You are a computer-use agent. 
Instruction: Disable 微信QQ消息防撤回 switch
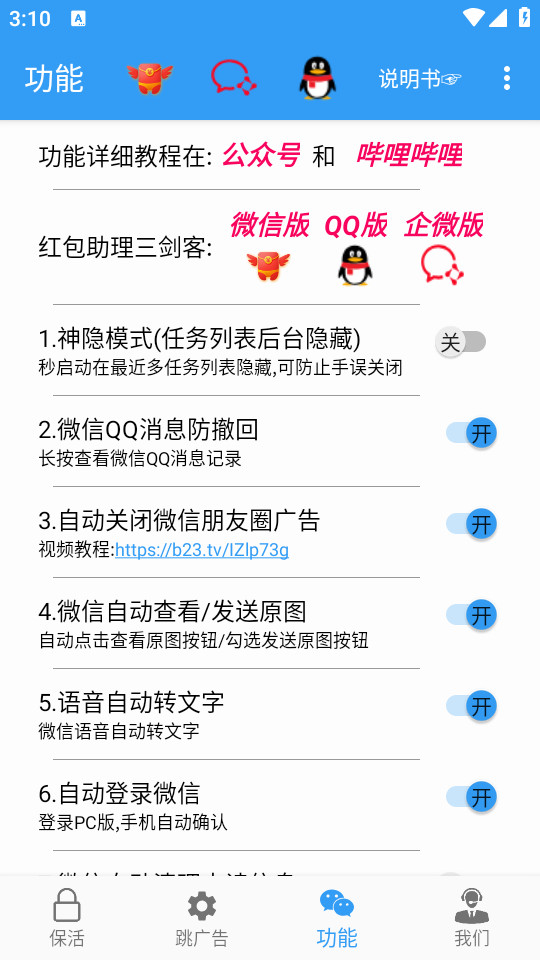[x=471, y=433]
